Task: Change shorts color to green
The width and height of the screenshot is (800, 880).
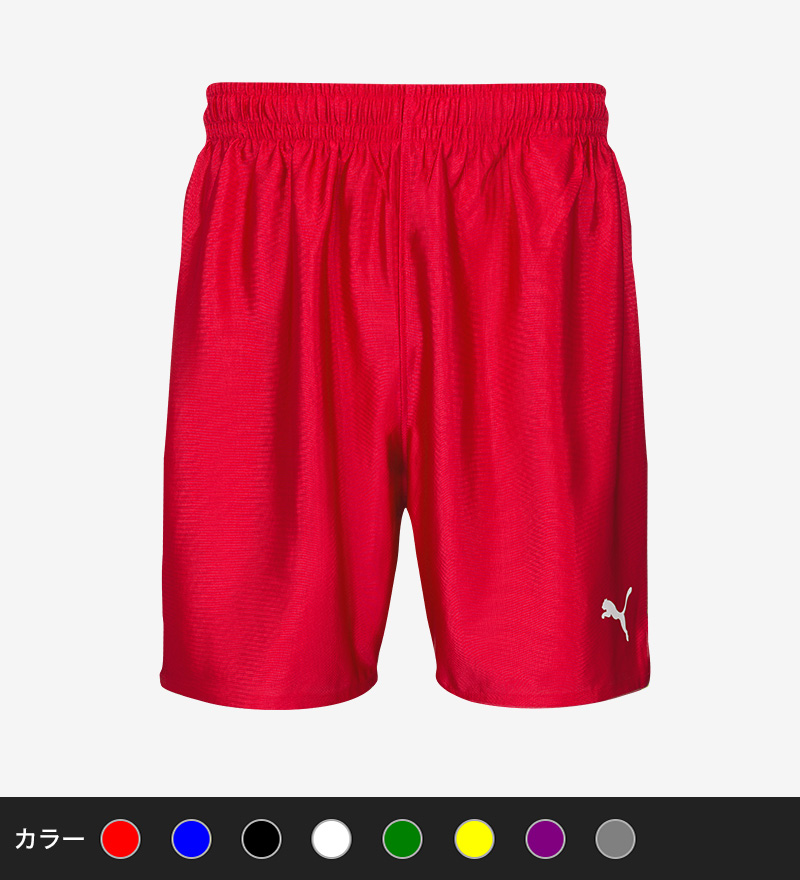Action: 402,839
